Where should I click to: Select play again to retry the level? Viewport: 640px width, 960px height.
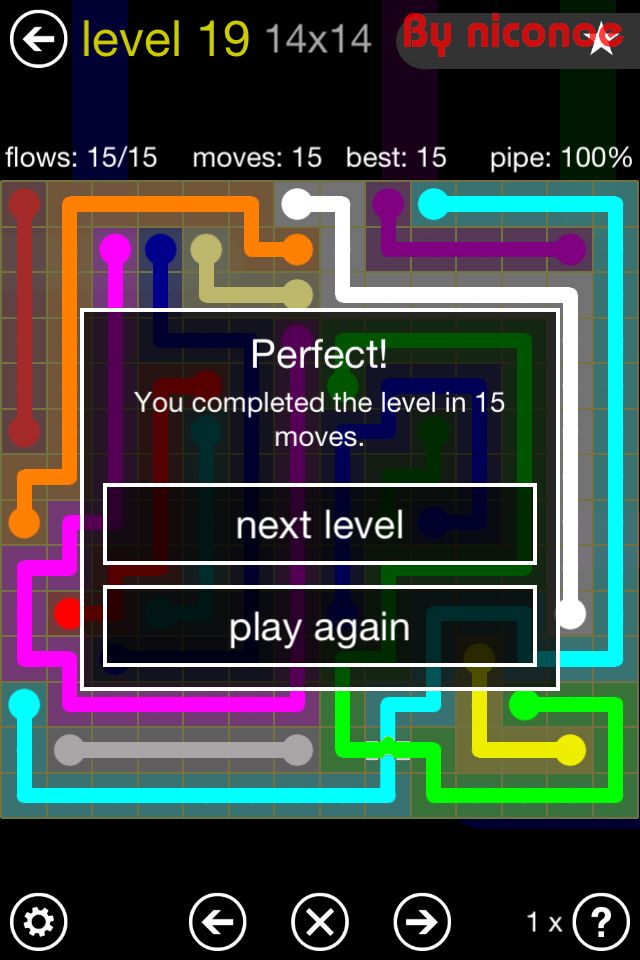[x=320, y=627]
